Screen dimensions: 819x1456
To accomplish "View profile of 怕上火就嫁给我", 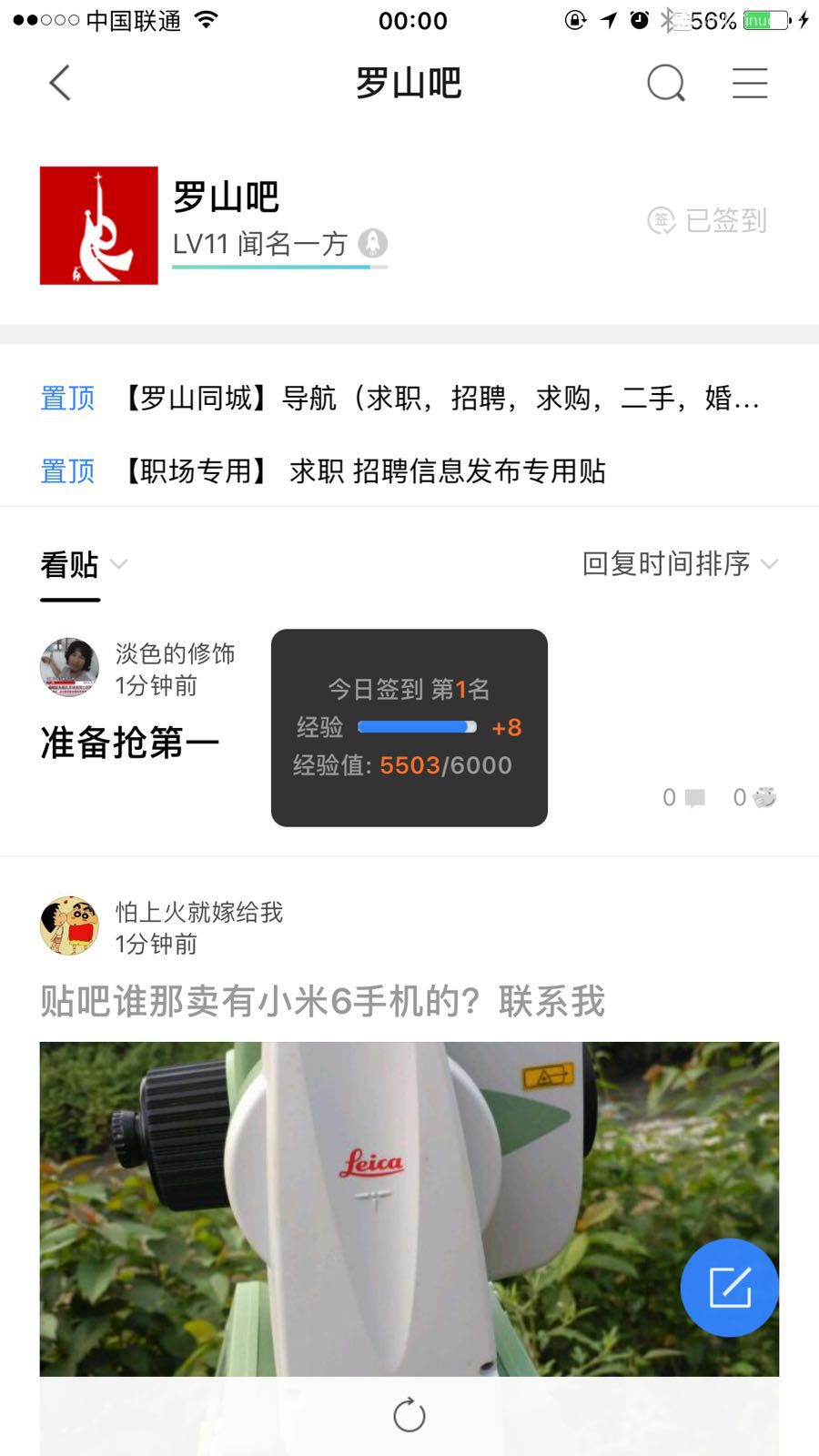I will 69,925.
